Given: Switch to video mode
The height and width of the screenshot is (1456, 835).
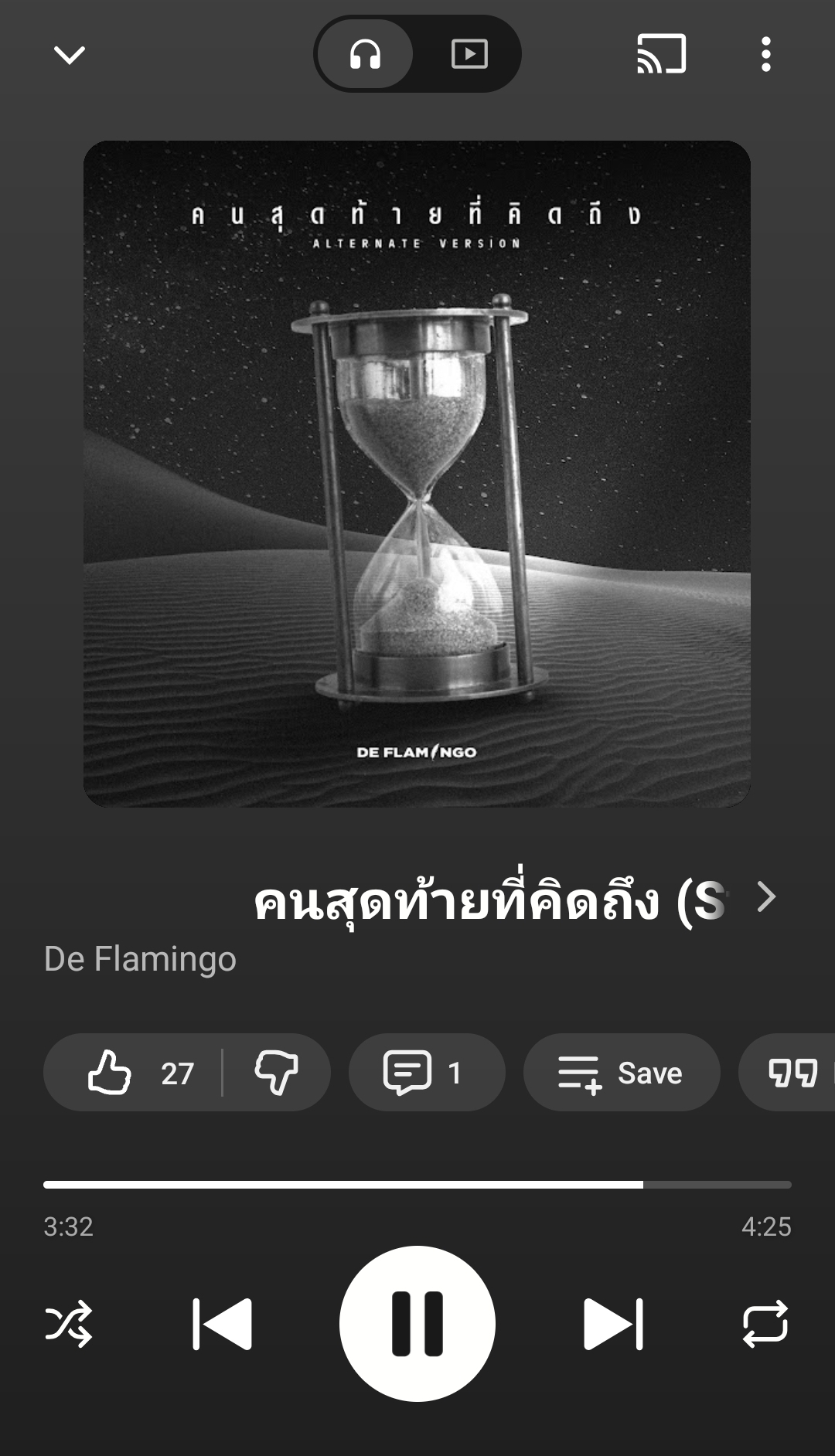Looking at the screenshot, I should (469, 54).
